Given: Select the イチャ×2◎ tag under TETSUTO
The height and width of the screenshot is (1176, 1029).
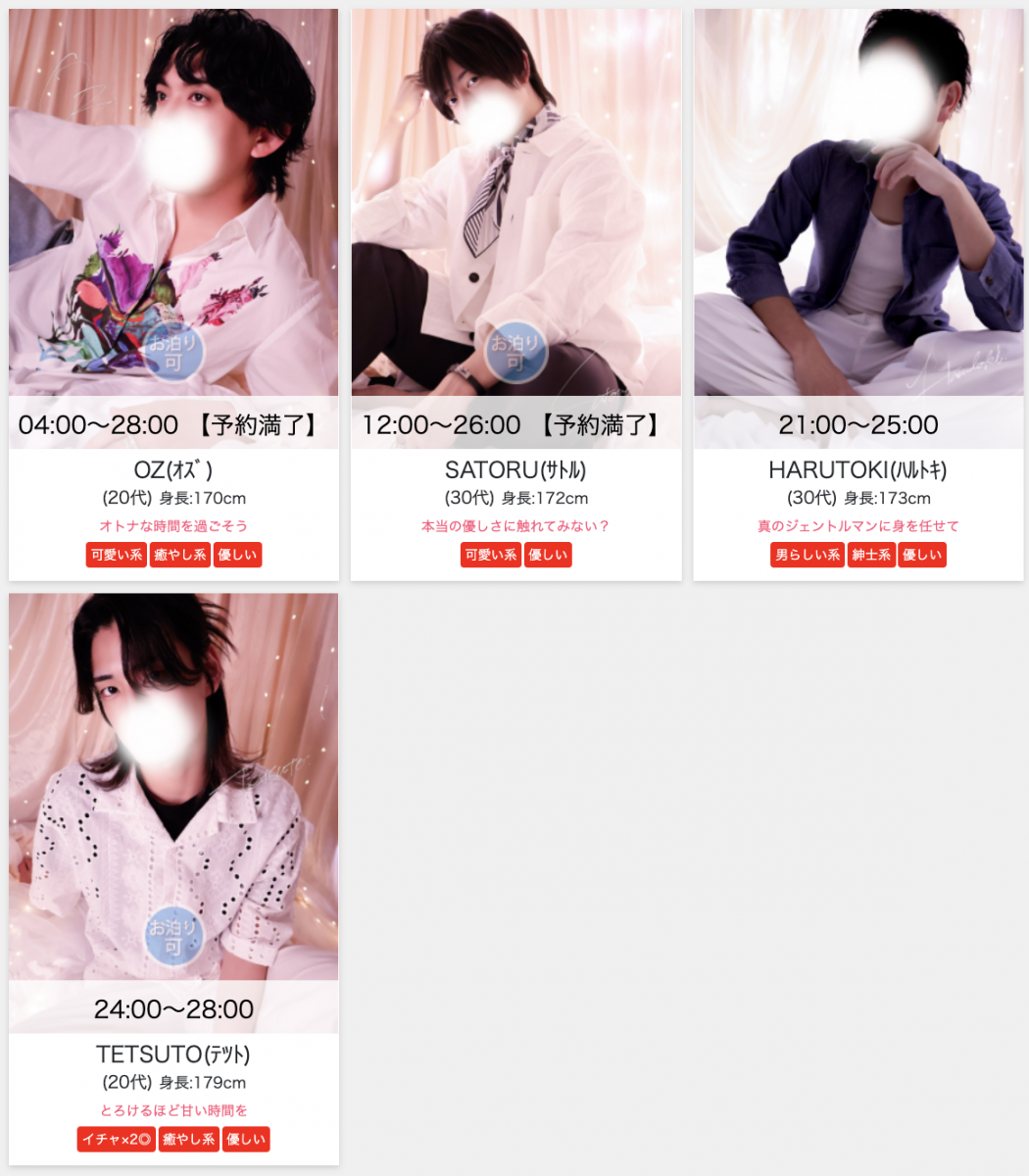Looking at the screenshot, I should (x=117, y=1139).
